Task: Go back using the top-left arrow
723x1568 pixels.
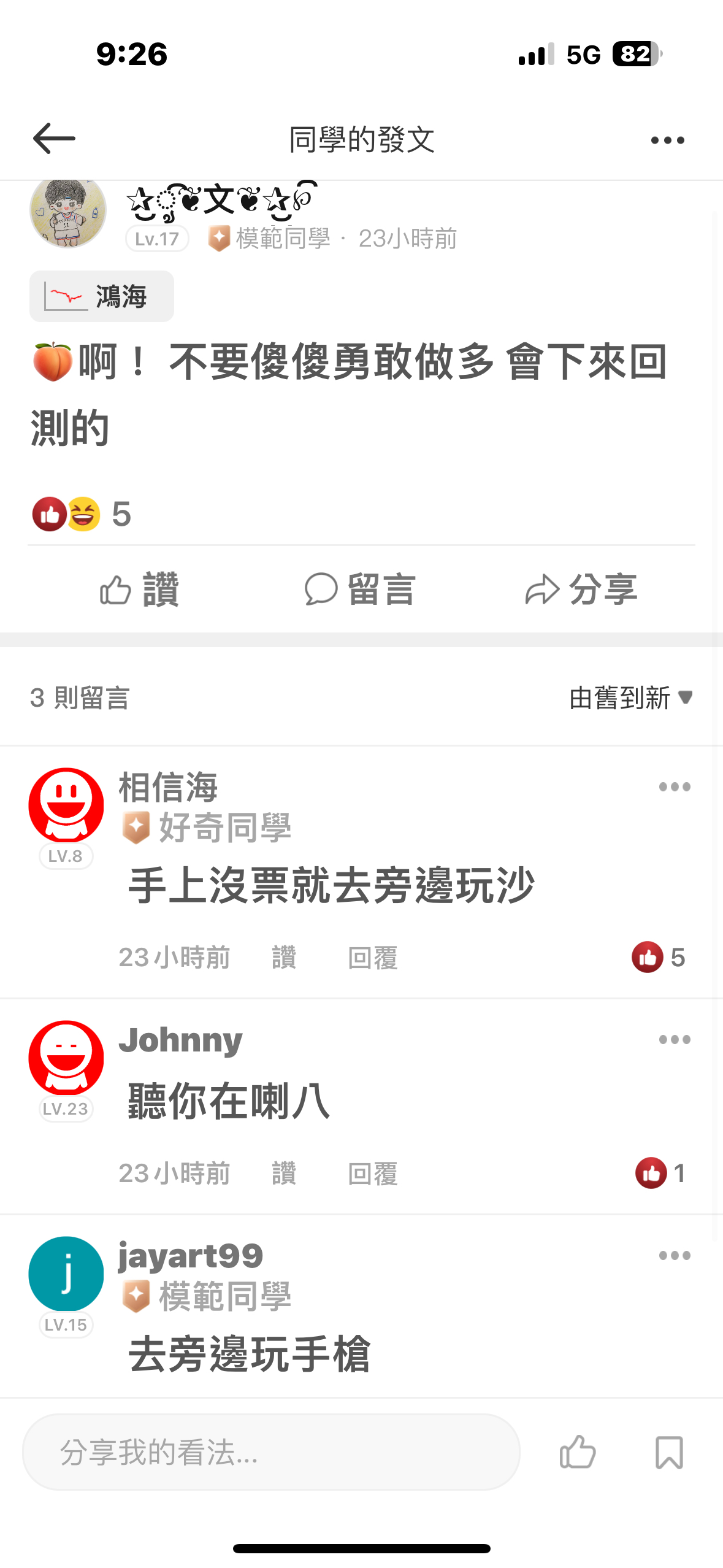Action: coord(54,139)
